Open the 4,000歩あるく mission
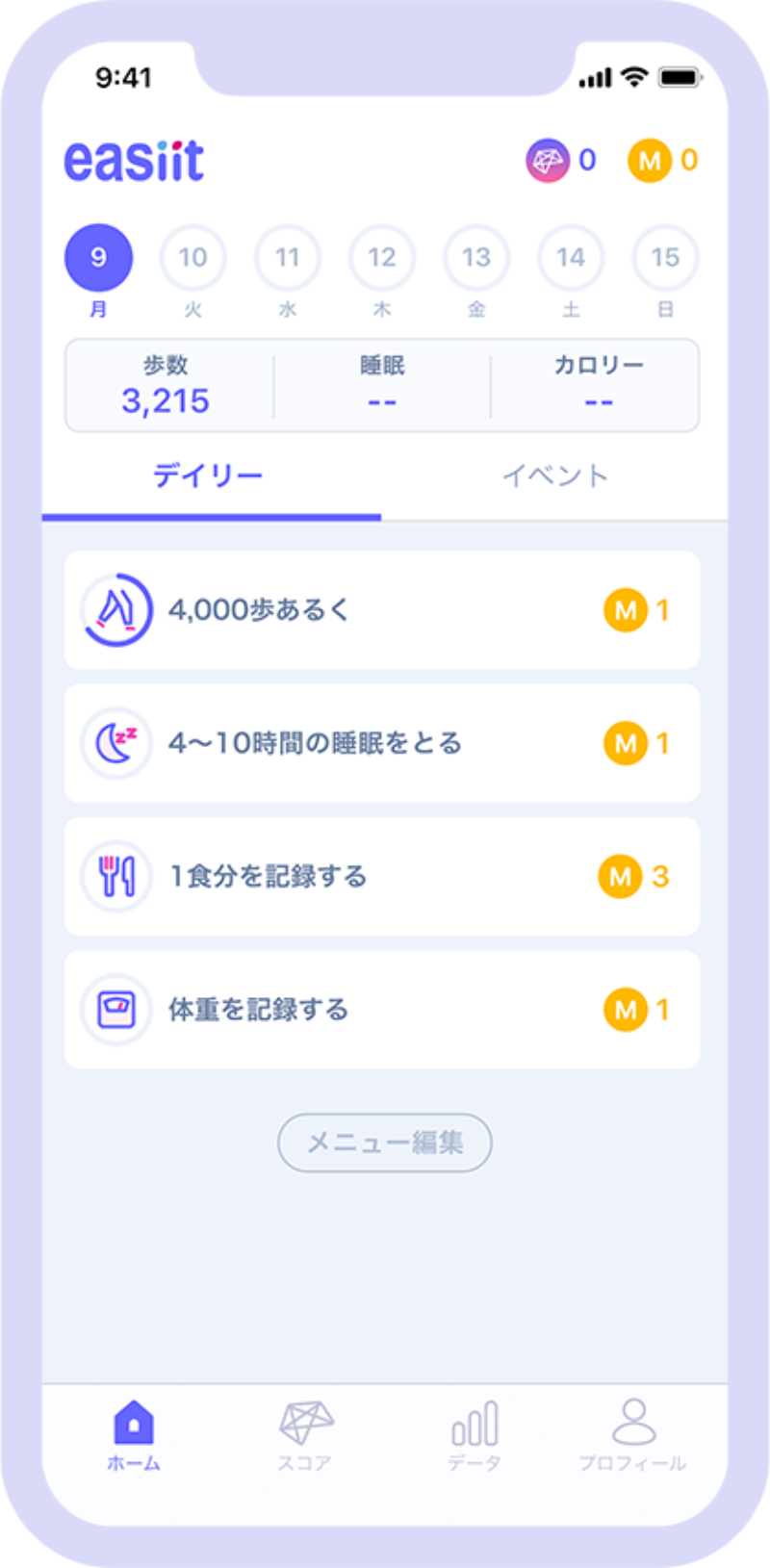The width and height of the screenshot is (770, 1568). pyautogui.click(x=381, y=610)
